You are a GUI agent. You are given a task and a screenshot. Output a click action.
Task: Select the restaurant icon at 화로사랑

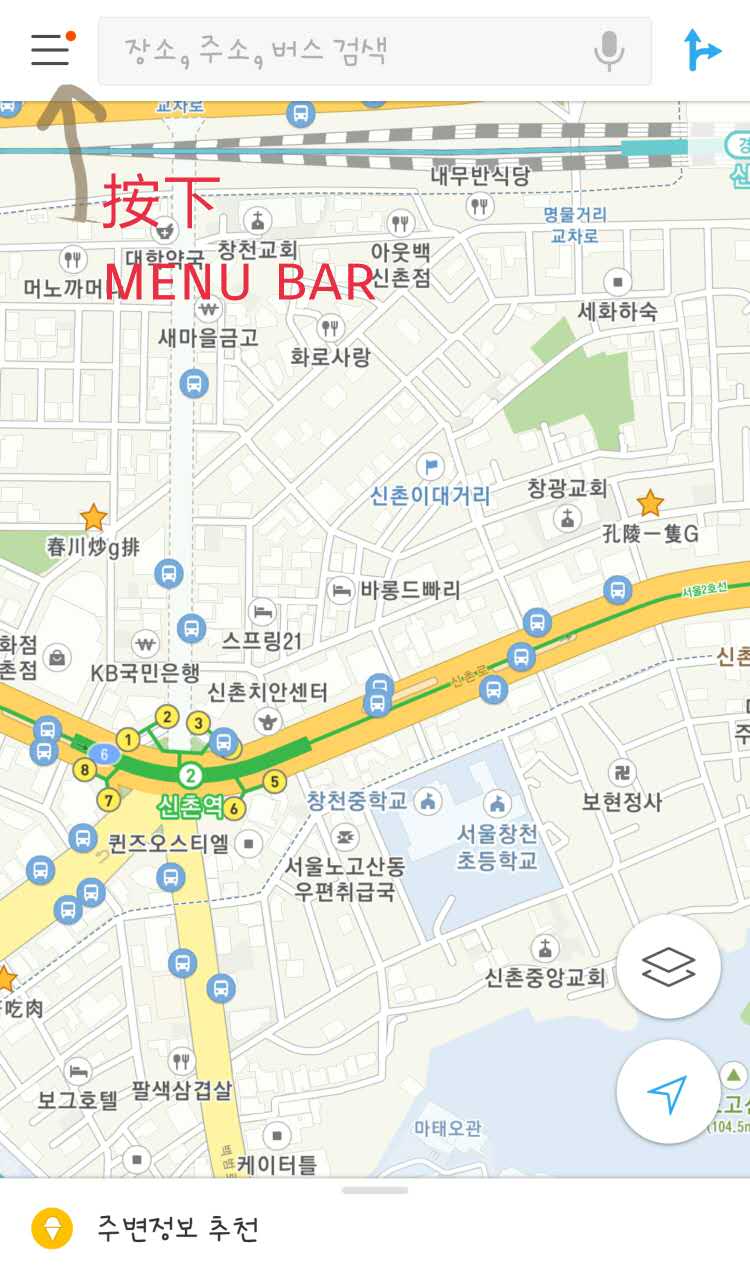(x=330, y=327)
